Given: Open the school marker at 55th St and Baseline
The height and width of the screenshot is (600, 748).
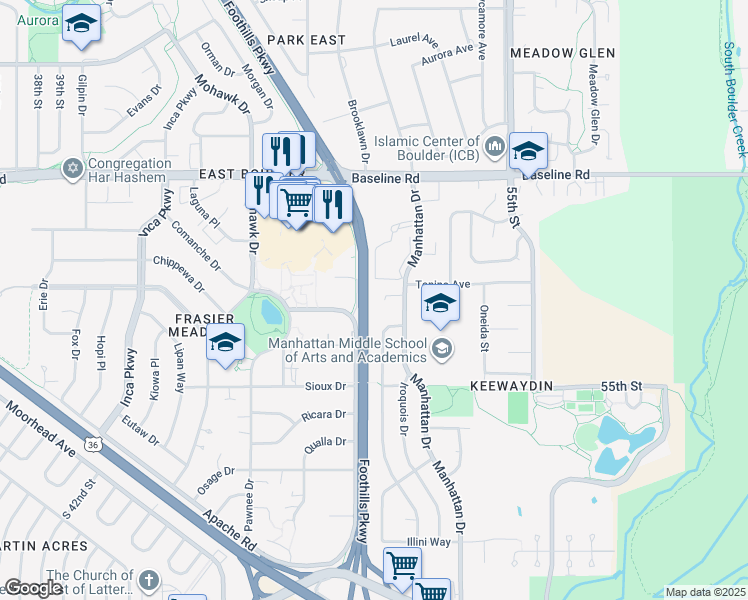Looking at the screenshot, I should [x=528, y=152].
